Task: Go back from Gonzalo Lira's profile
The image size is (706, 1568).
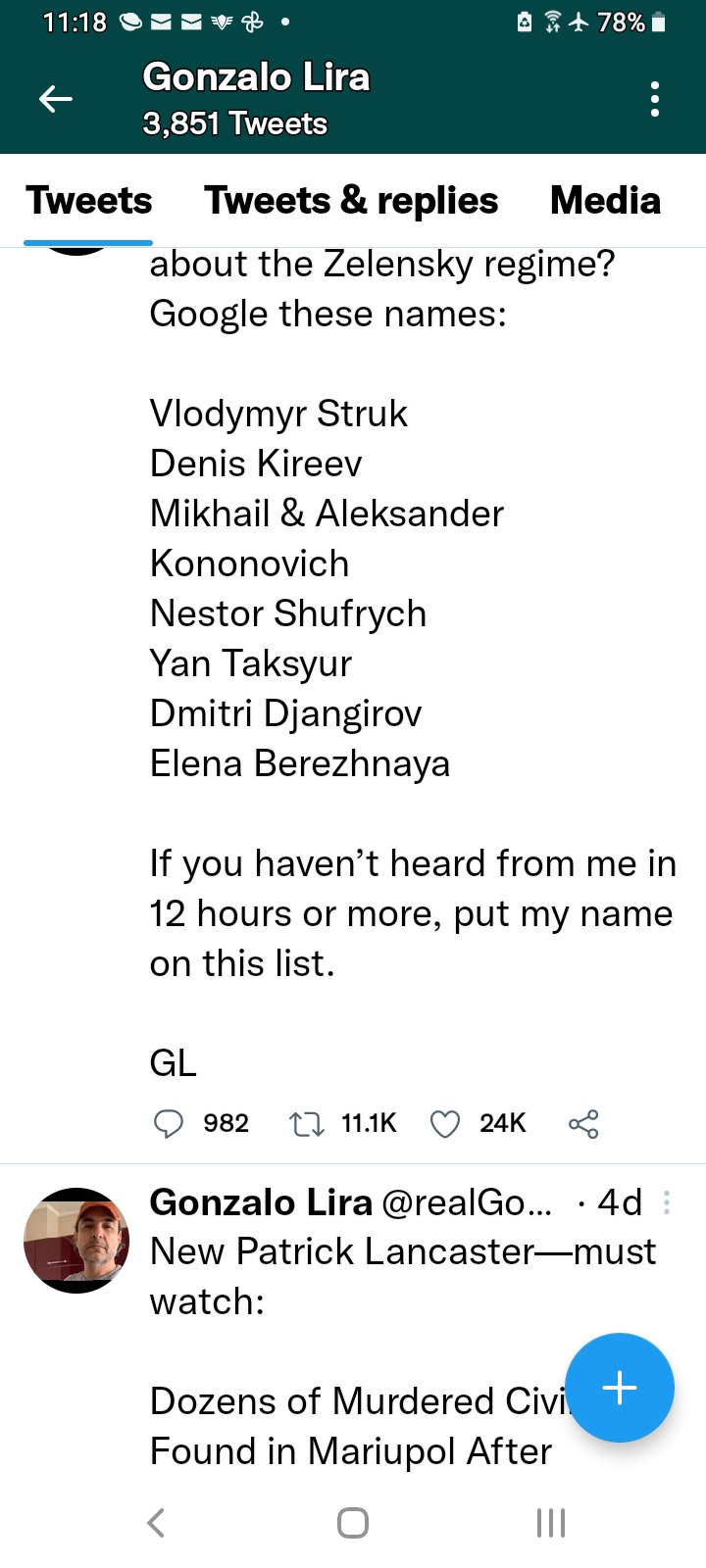Action: [x=56, y=99]
